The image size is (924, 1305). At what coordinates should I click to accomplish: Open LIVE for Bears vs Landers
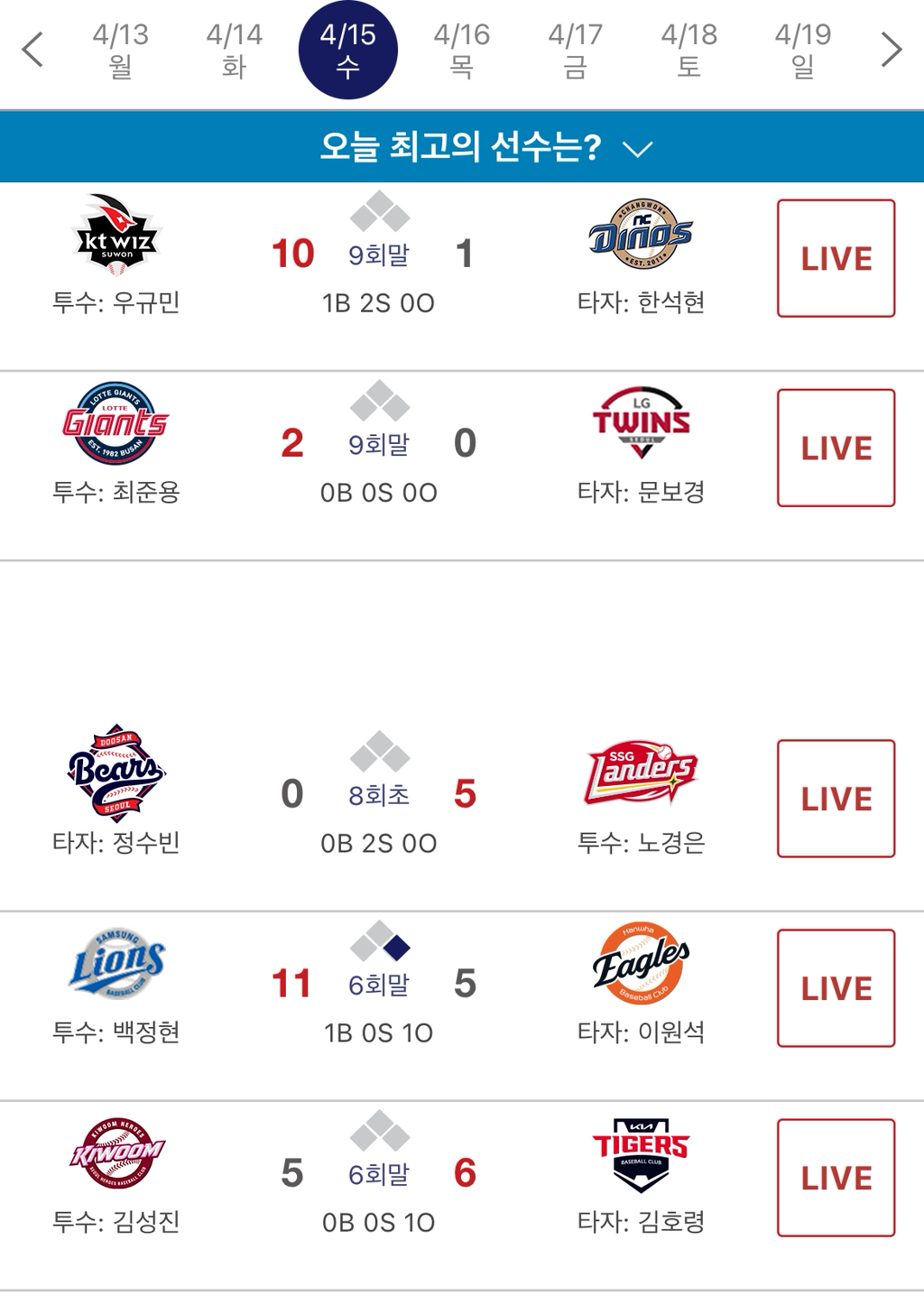836,799
